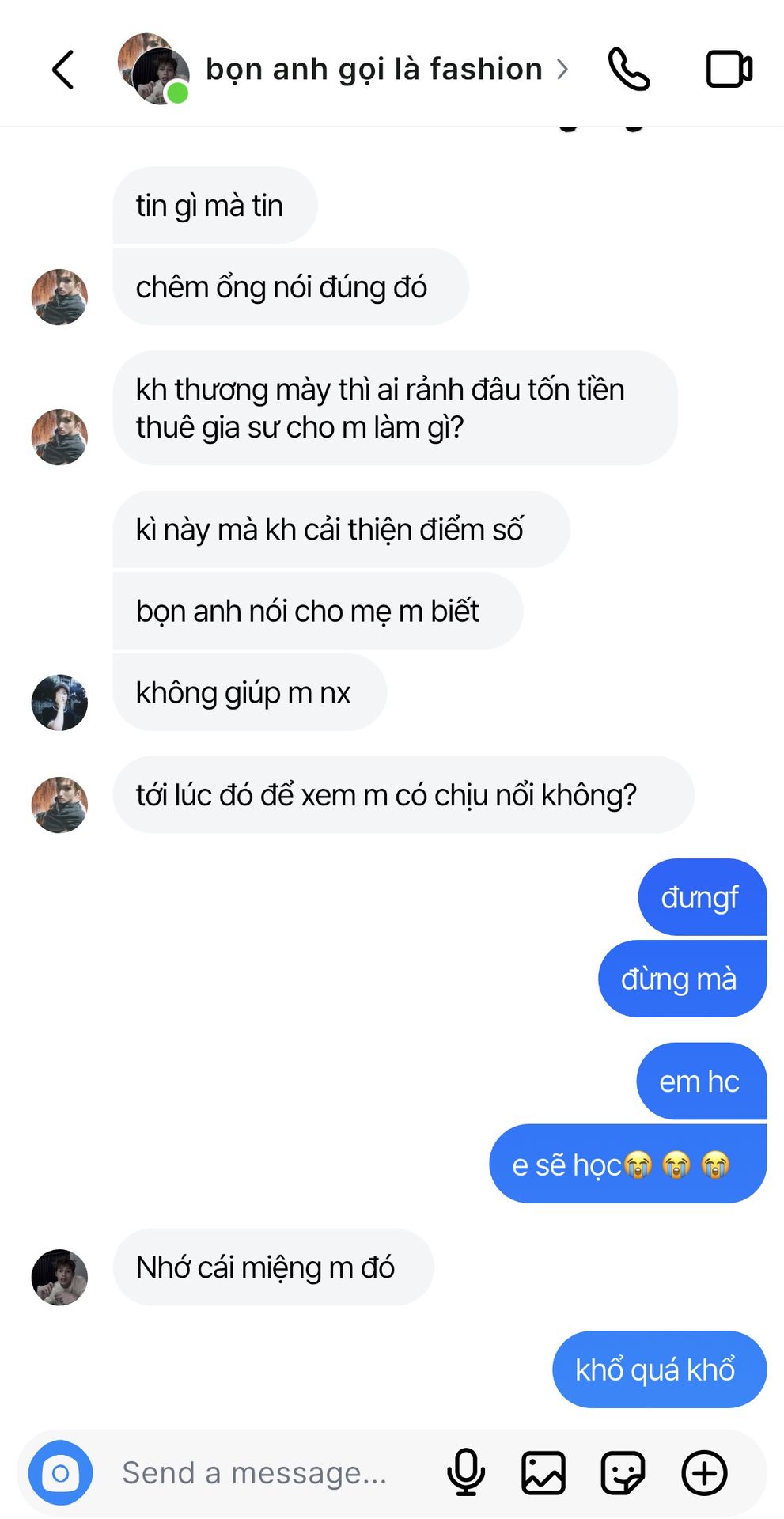Start a voice call with the group
Image resolution: width=784 pixels, height=1519 pixels.
coord(629,70)
